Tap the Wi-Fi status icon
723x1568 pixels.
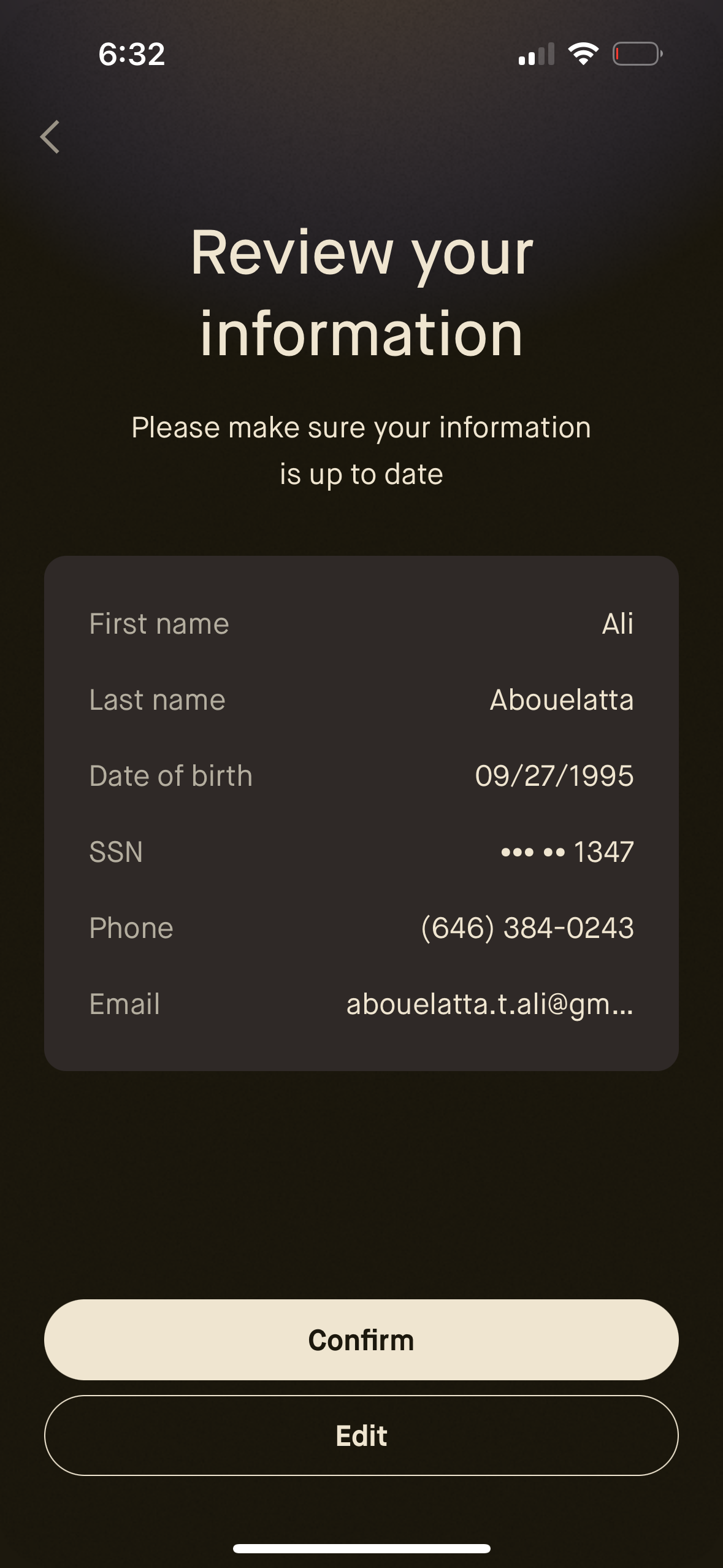tap(583, 54)
